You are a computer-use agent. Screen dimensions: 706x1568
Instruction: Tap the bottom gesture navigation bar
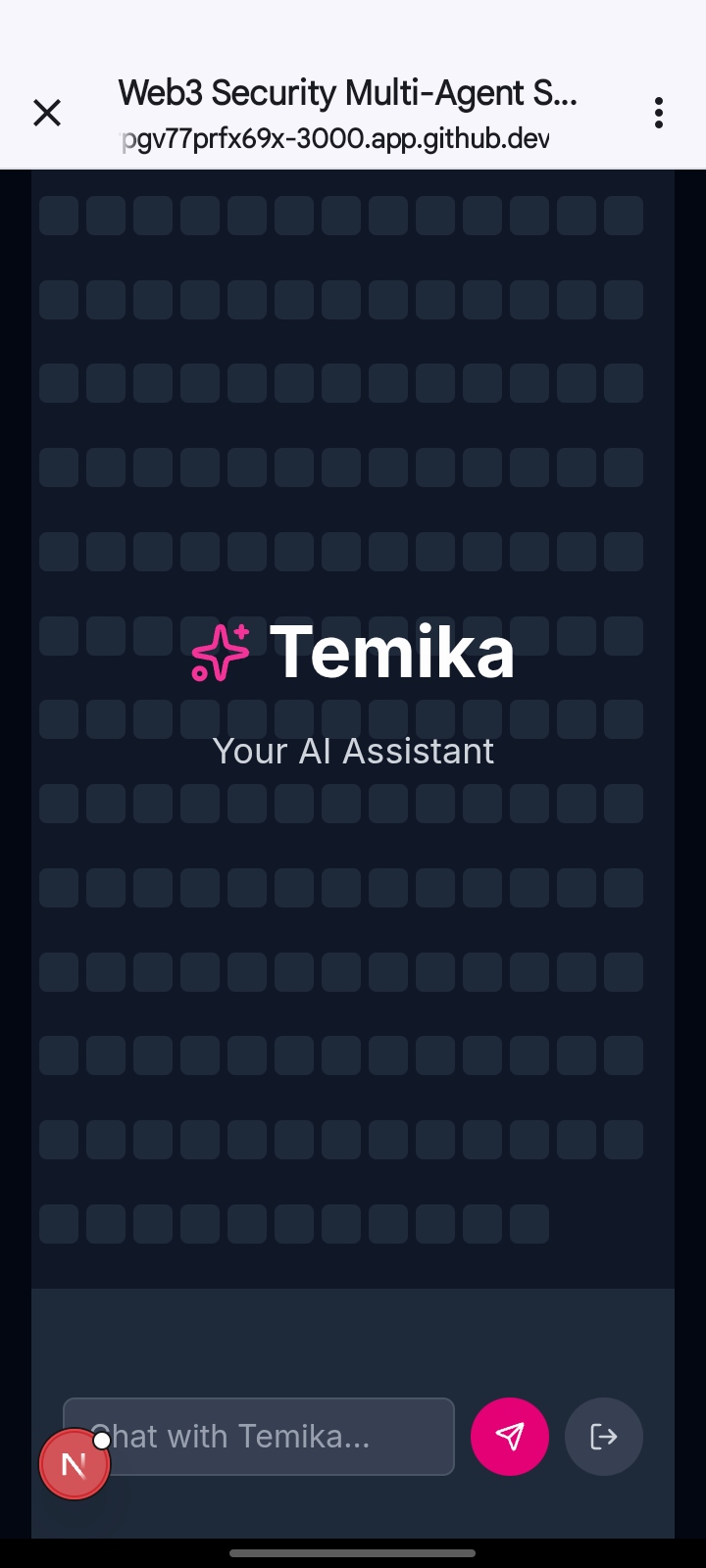coord(353,1552)
